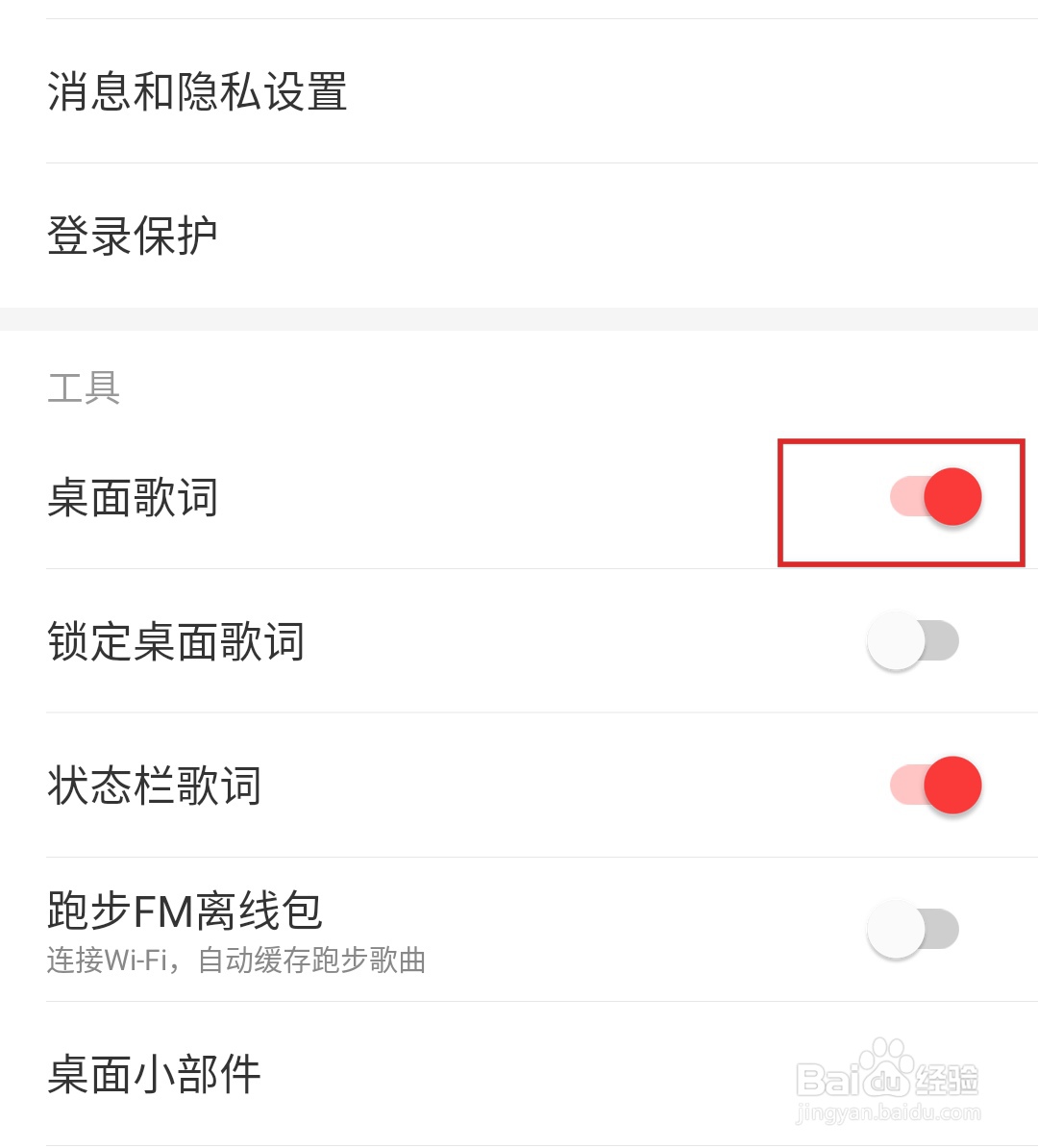Click the gray knob of the locked lyrics switch

(895, 639)
